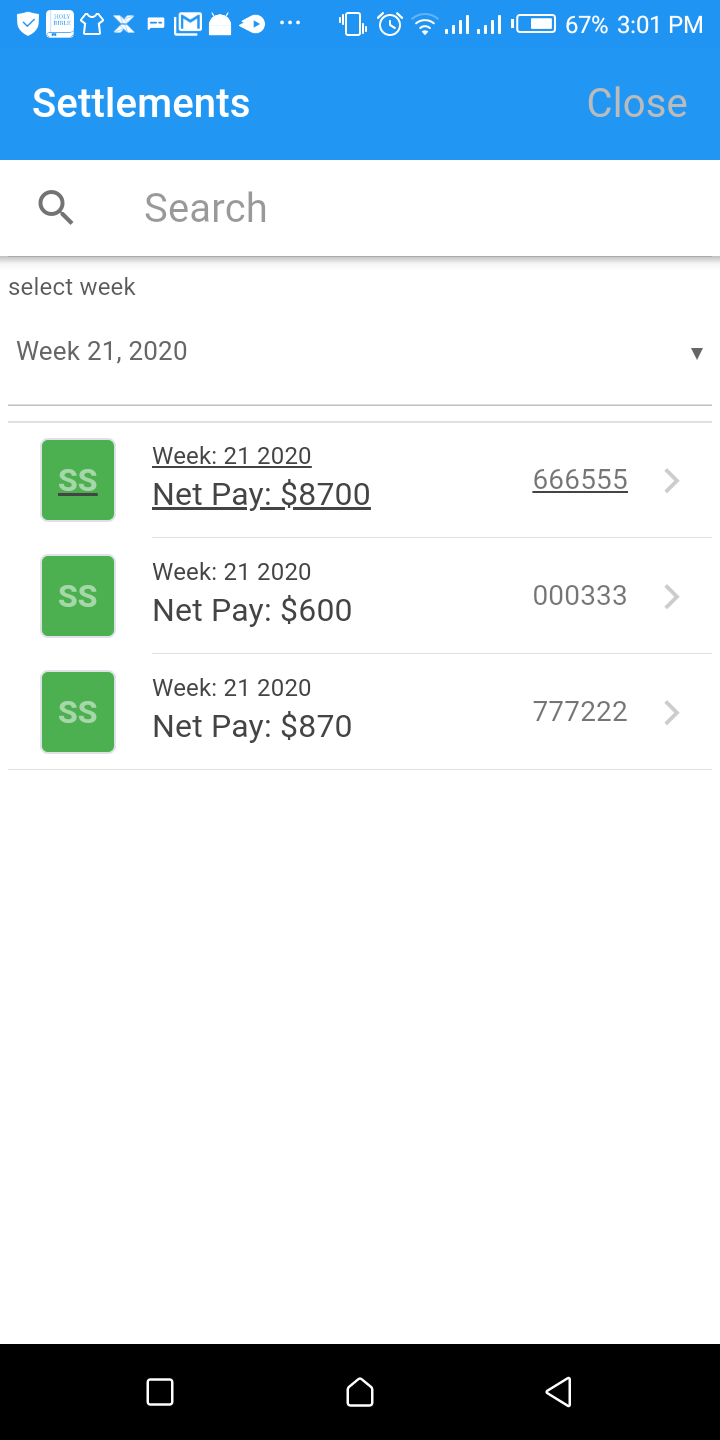
Task: Close the Settlements screen
Action: [636, 103]
